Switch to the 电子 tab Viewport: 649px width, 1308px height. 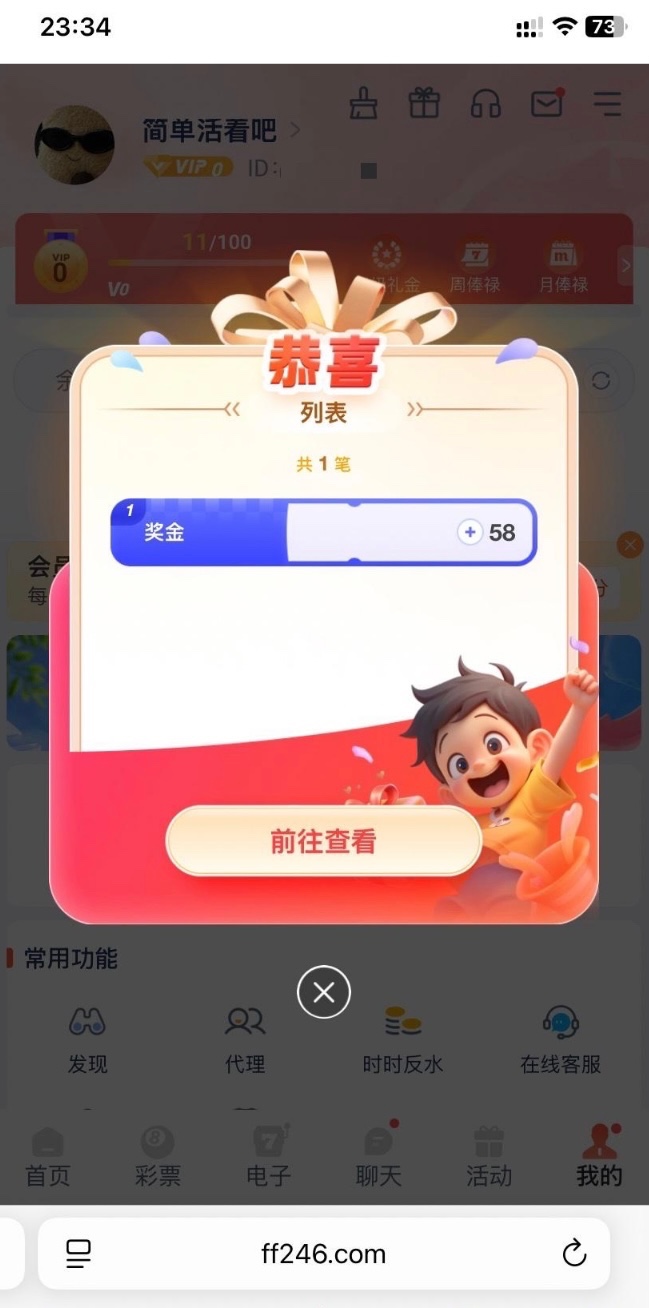(268, 1158)
